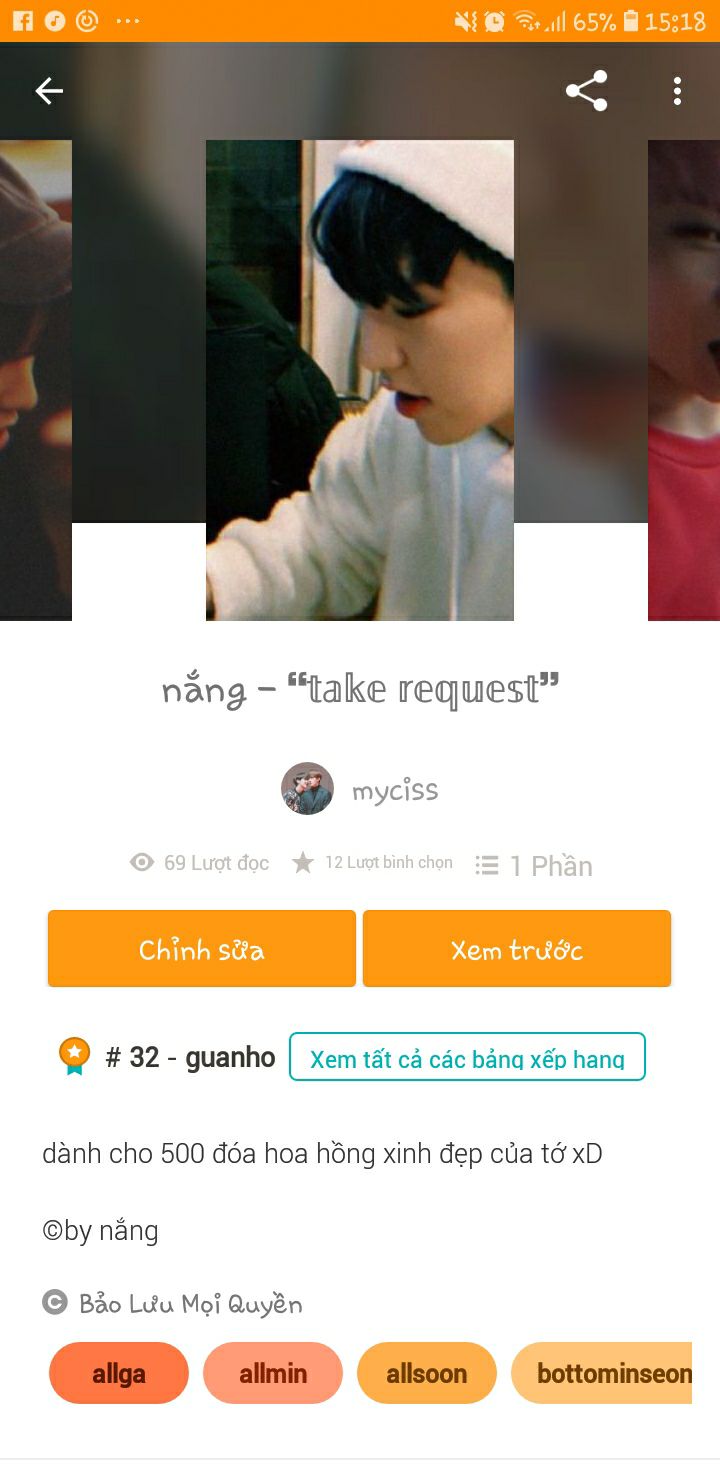Share this story
720x1480 pixels.
(586, 91)
